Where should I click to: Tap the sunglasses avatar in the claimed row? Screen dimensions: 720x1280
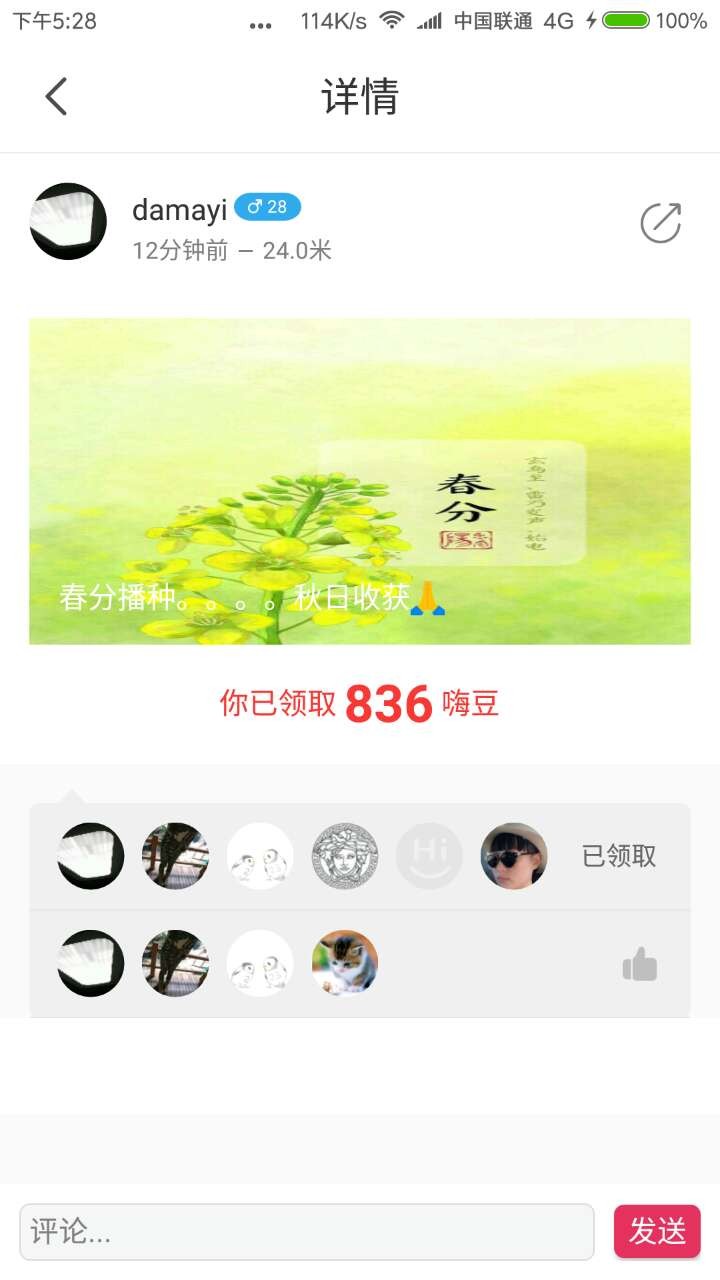pos(514,855)
